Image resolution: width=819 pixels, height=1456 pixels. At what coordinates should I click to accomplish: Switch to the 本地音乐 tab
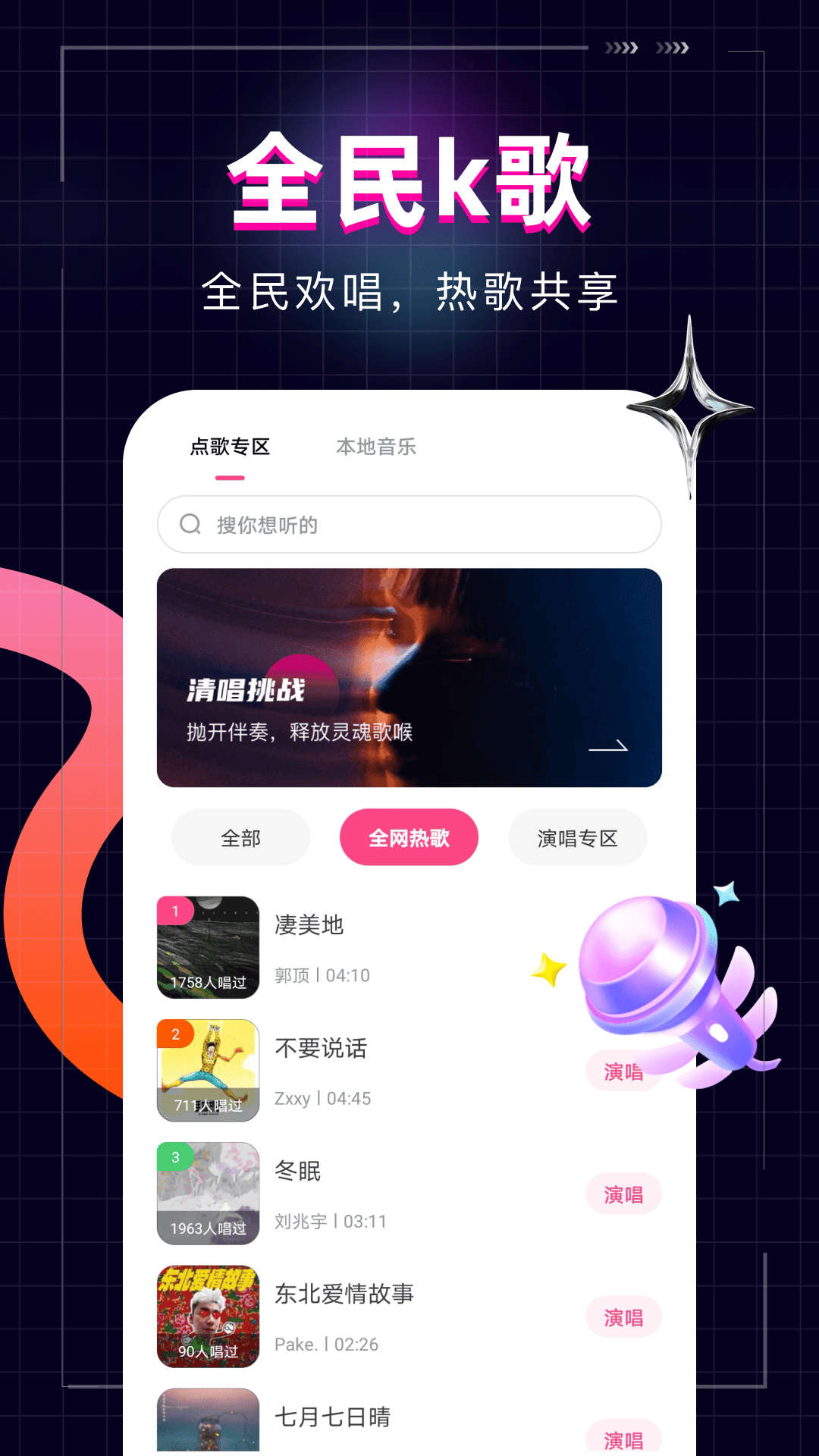(x=377, y=447)
